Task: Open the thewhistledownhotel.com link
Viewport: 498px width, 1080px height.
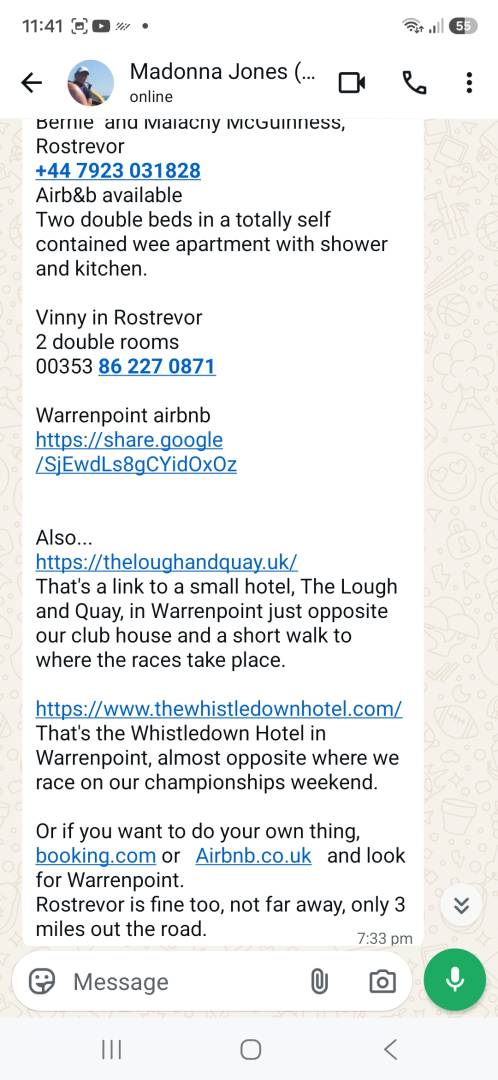Action: (x=219, y=709)
